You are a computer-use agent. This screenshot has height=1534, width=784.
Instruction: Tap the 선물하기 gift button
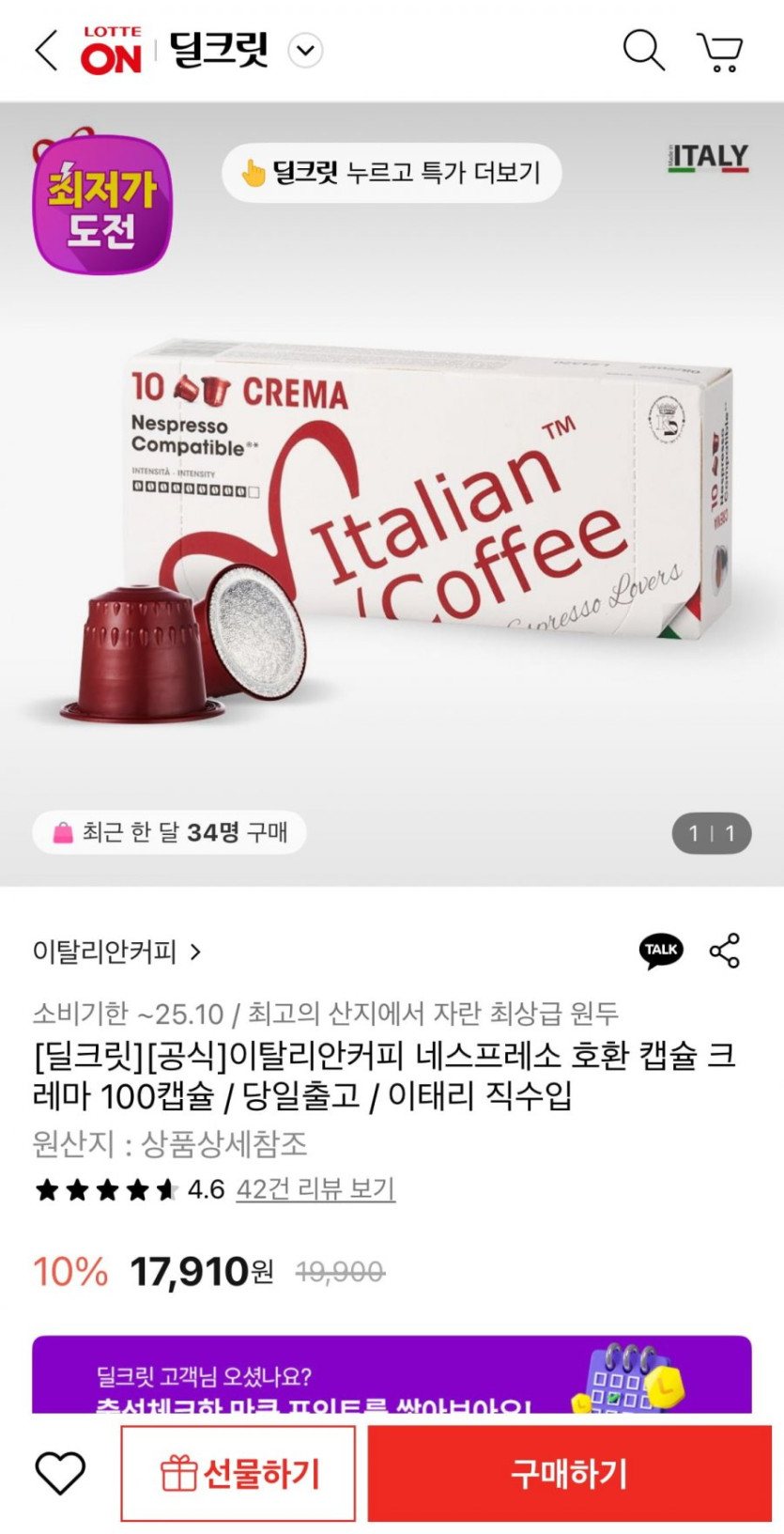(x=238, y=1473)
